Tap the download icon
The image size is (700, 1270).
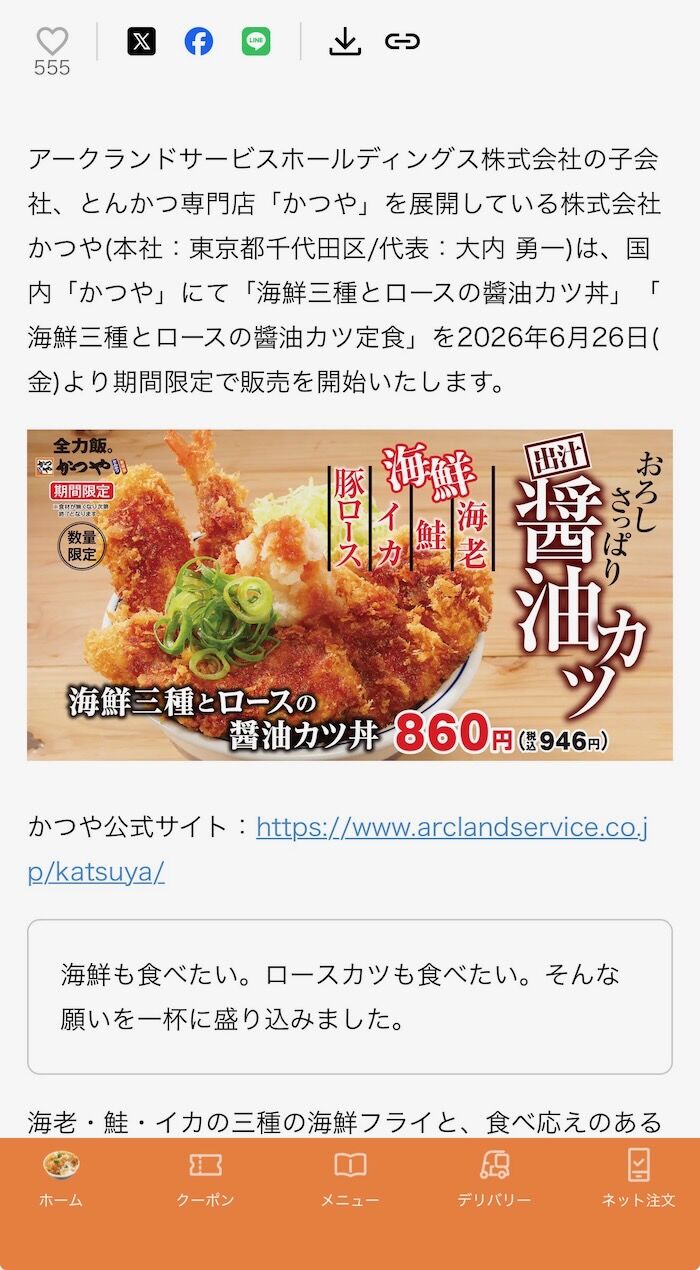tap(345, 41)
